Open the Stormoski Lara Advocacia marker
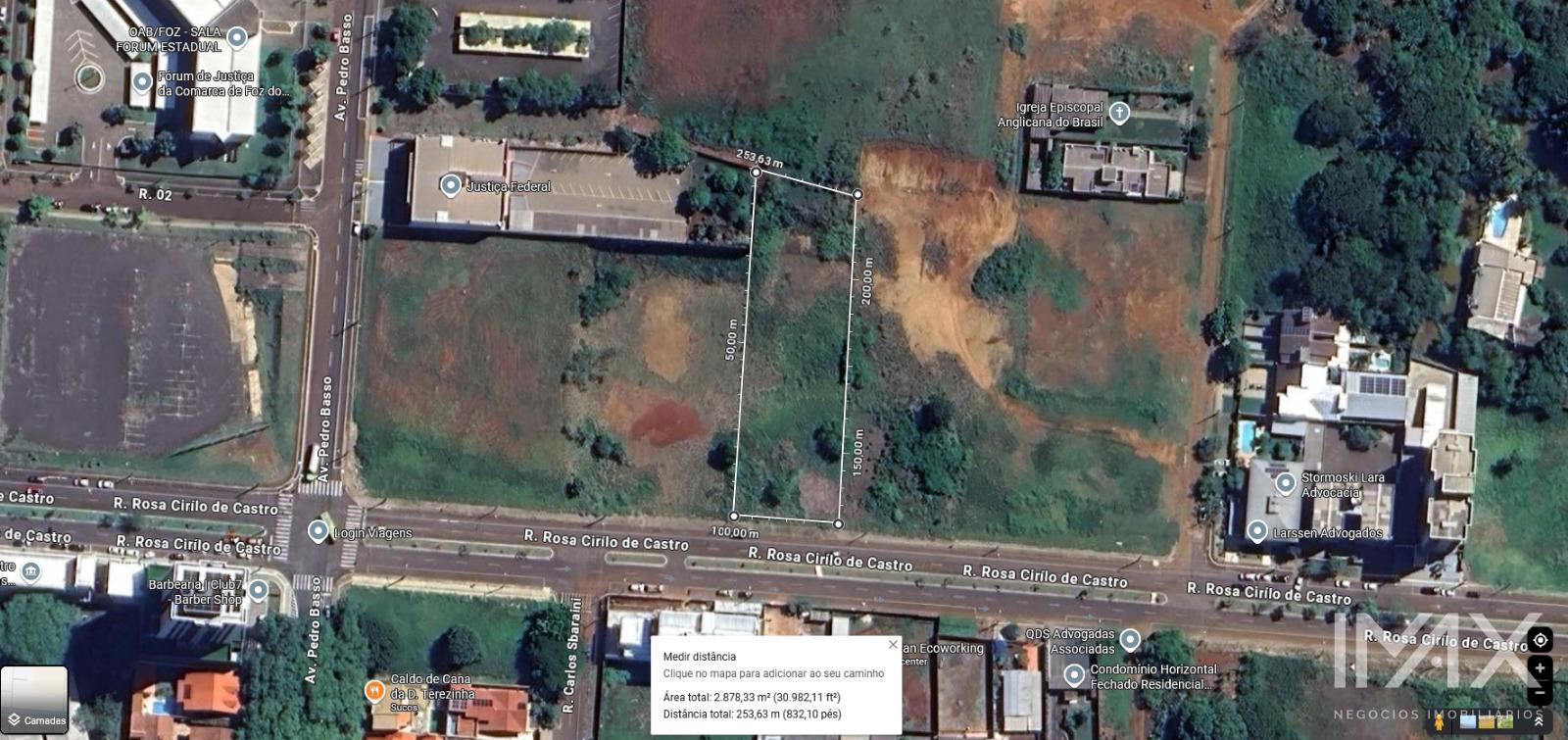1568x740 pixels. (1285, 483)
